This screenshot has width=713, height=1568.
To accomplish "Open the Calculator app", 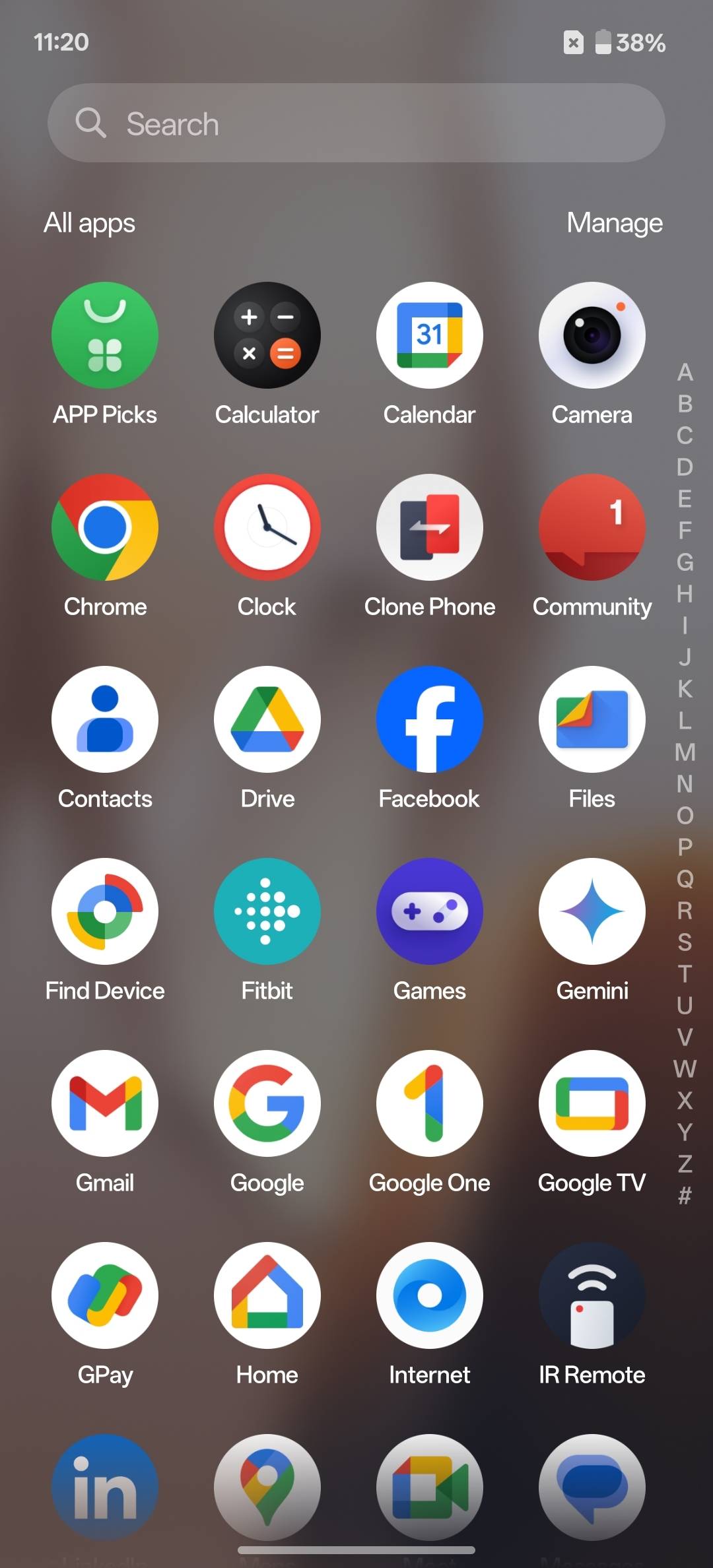I will click(x=267, y=335).
